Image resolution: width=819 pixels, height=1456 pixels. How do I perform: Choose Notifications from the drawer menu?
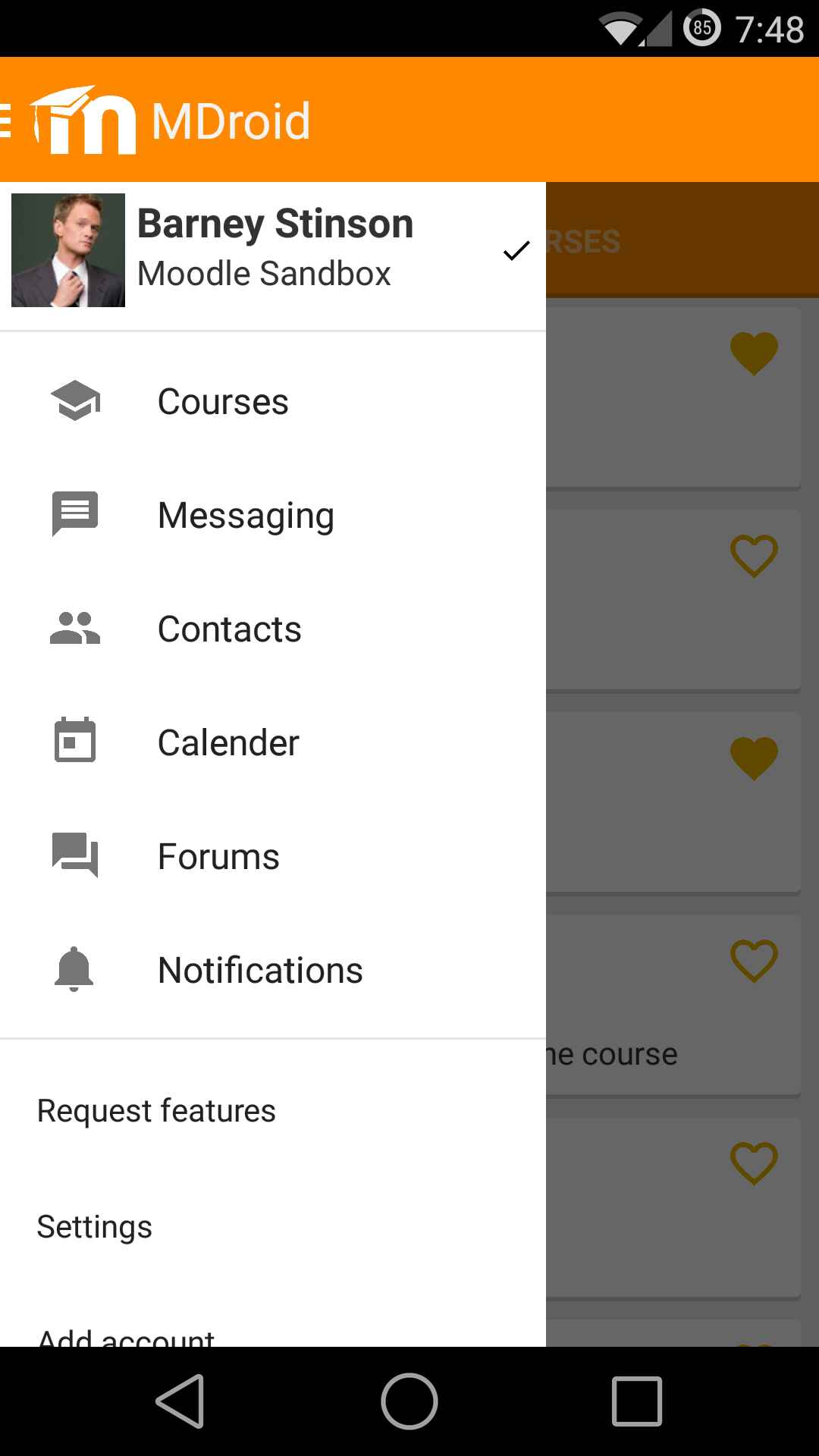coord(259,969)
